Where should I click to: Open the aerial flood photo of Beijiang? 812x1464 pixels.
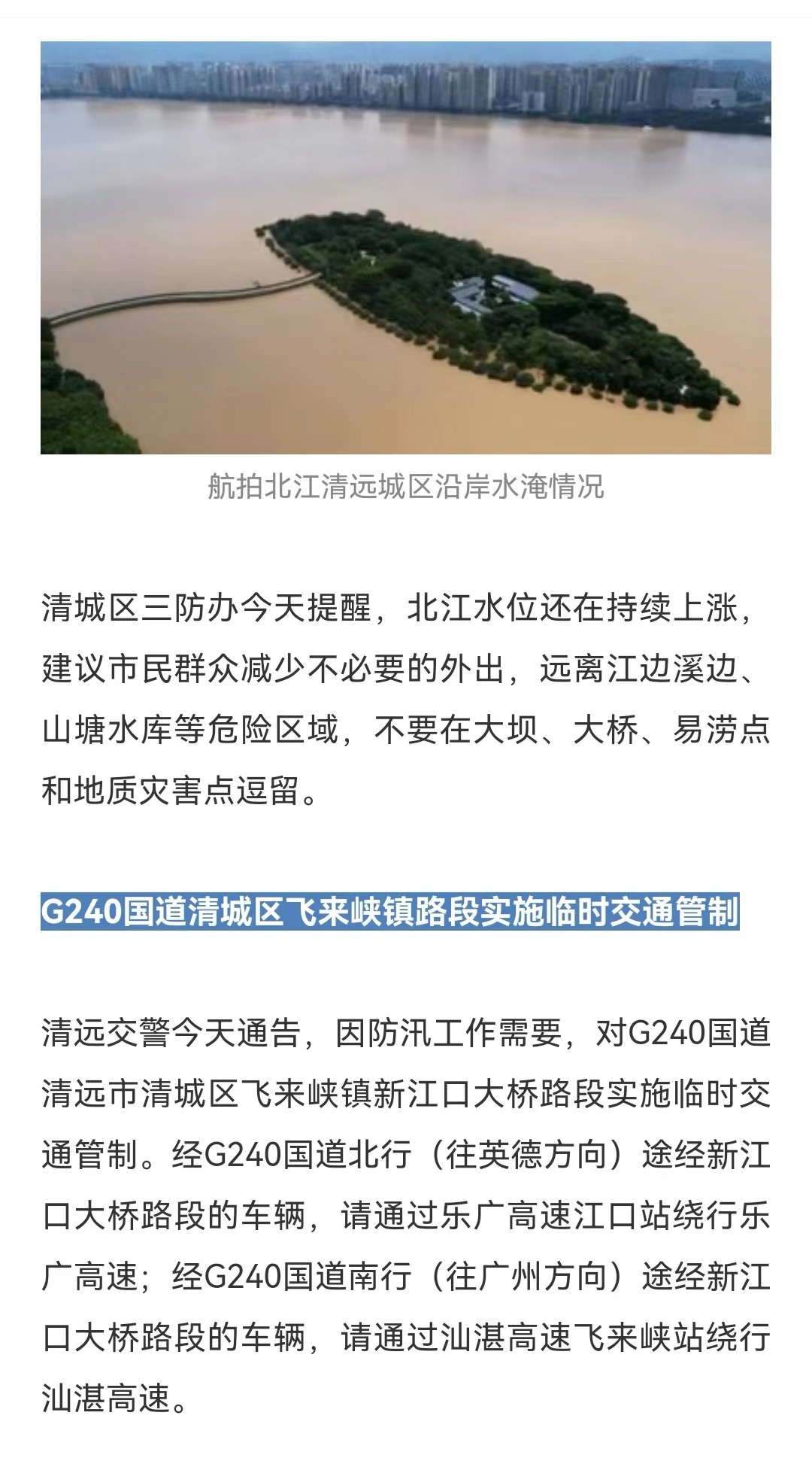coord(406,248)
